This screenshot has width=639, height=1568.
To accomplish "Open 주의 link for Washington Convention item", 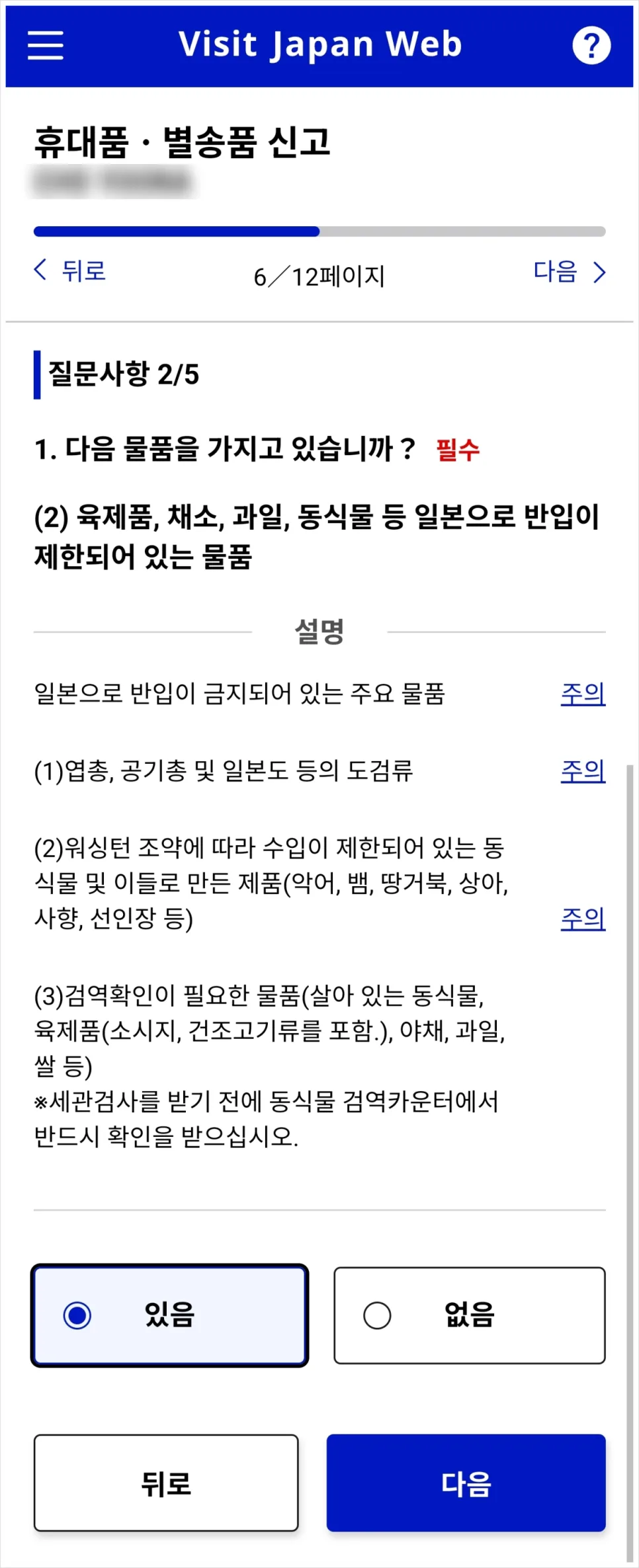I will (583, 919).
